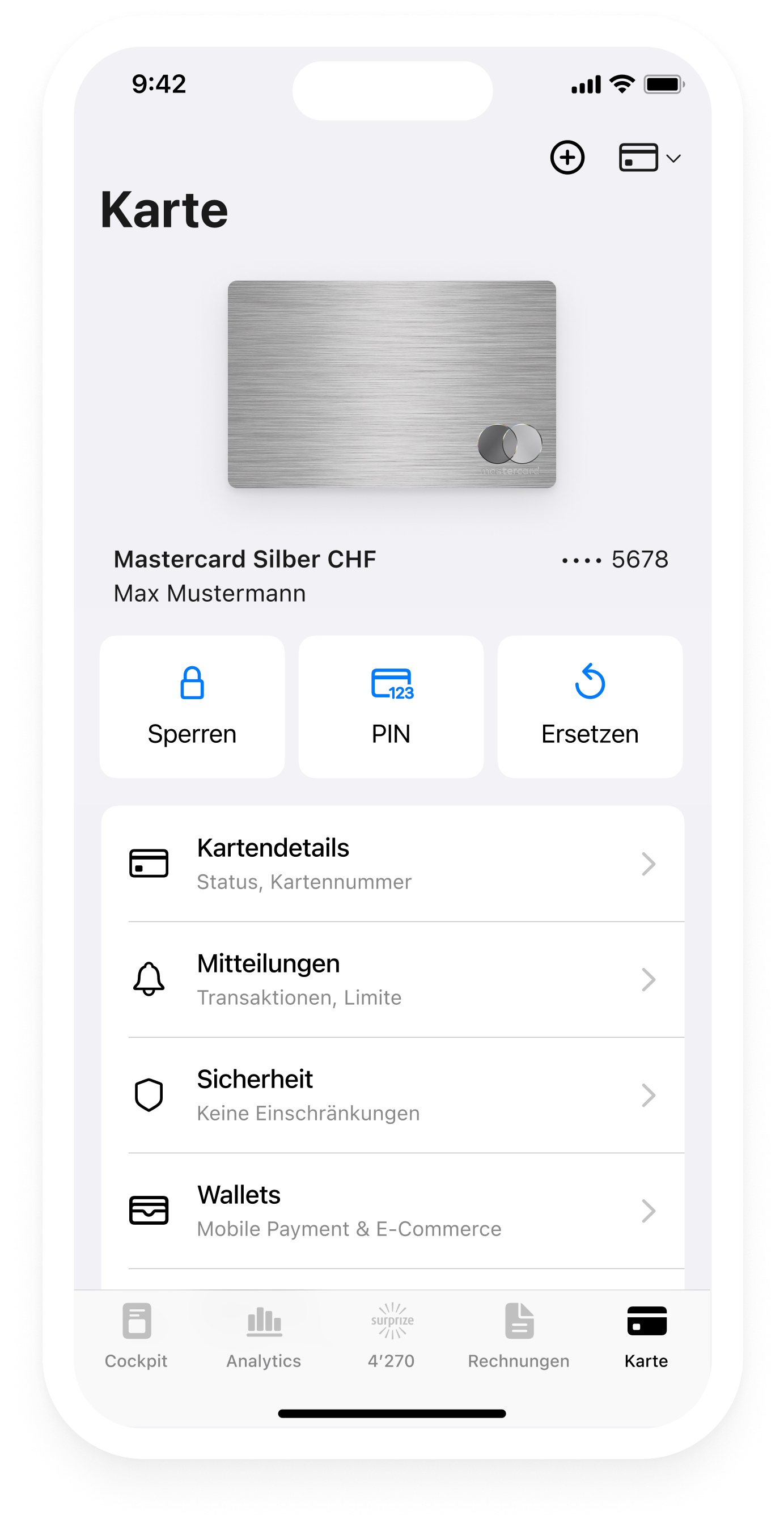Switch to the Rechnungen tab

(x=519, y=1336)
